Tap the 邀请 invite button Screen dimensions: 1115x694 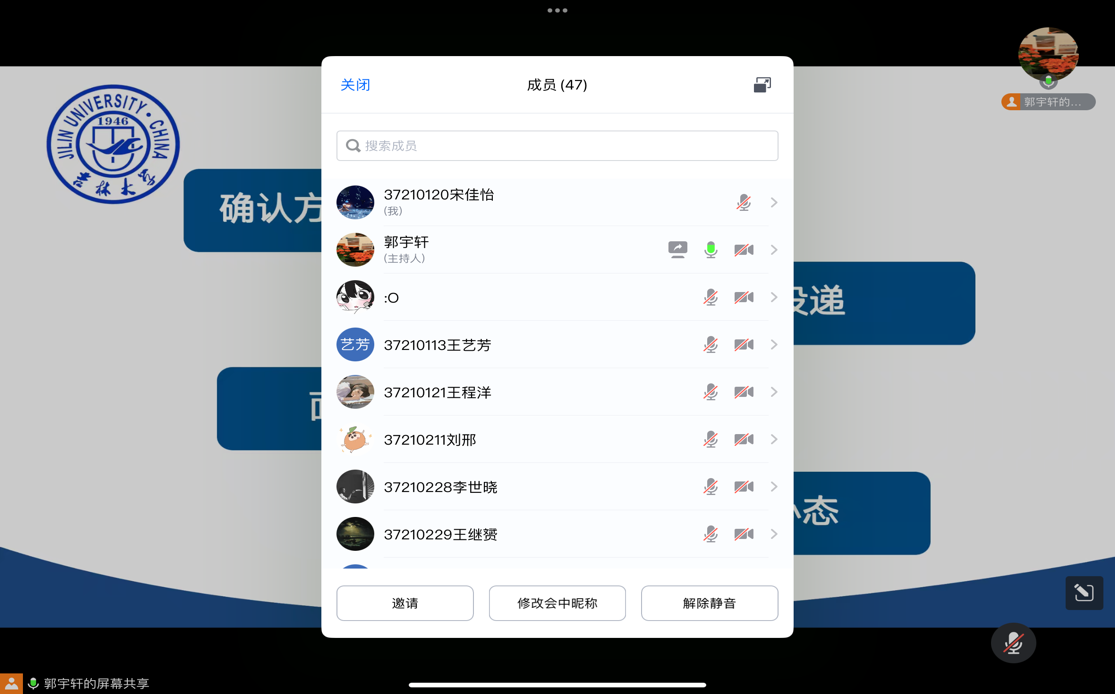coord(405,603)
